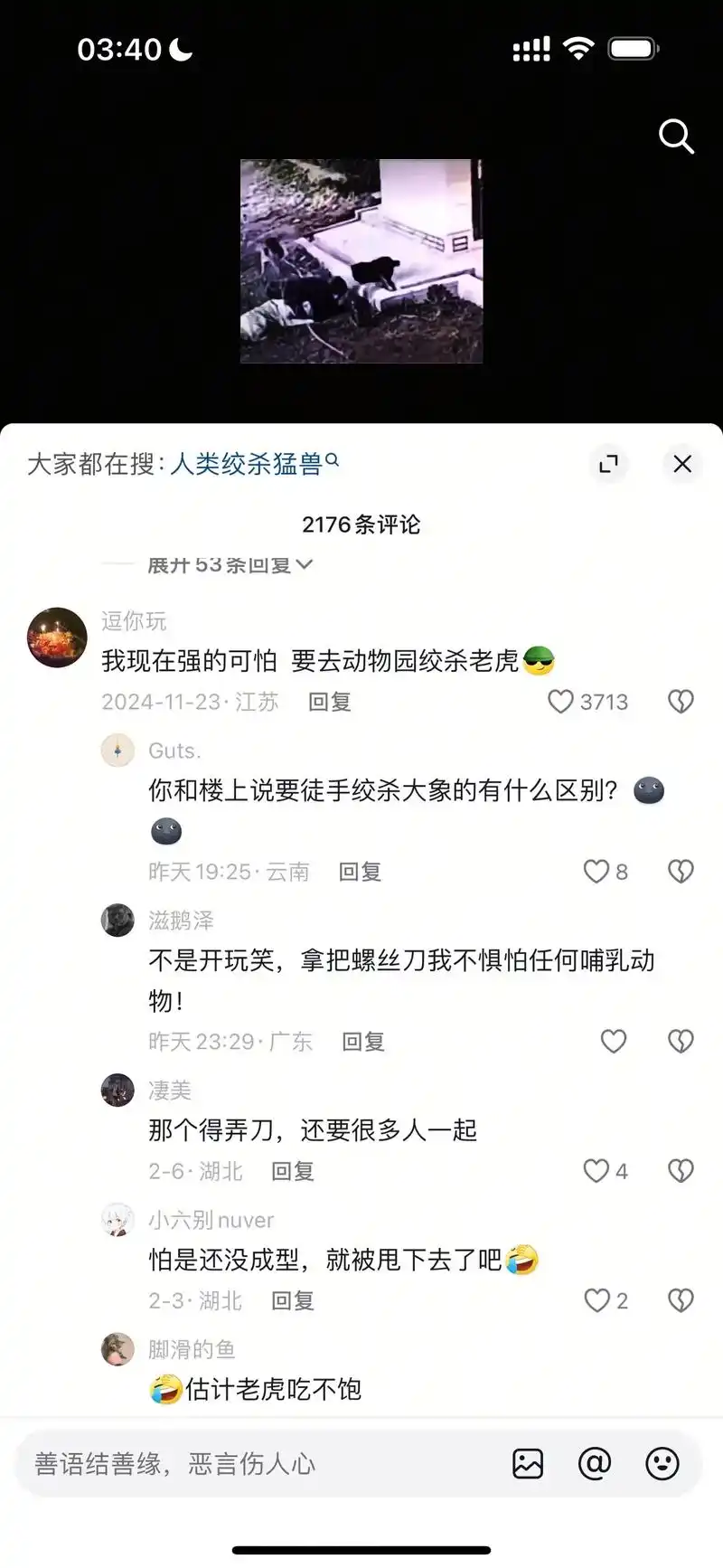Tap the playing video at top of screen
This screenshot has height=1568, width=723.
[361, 262]
